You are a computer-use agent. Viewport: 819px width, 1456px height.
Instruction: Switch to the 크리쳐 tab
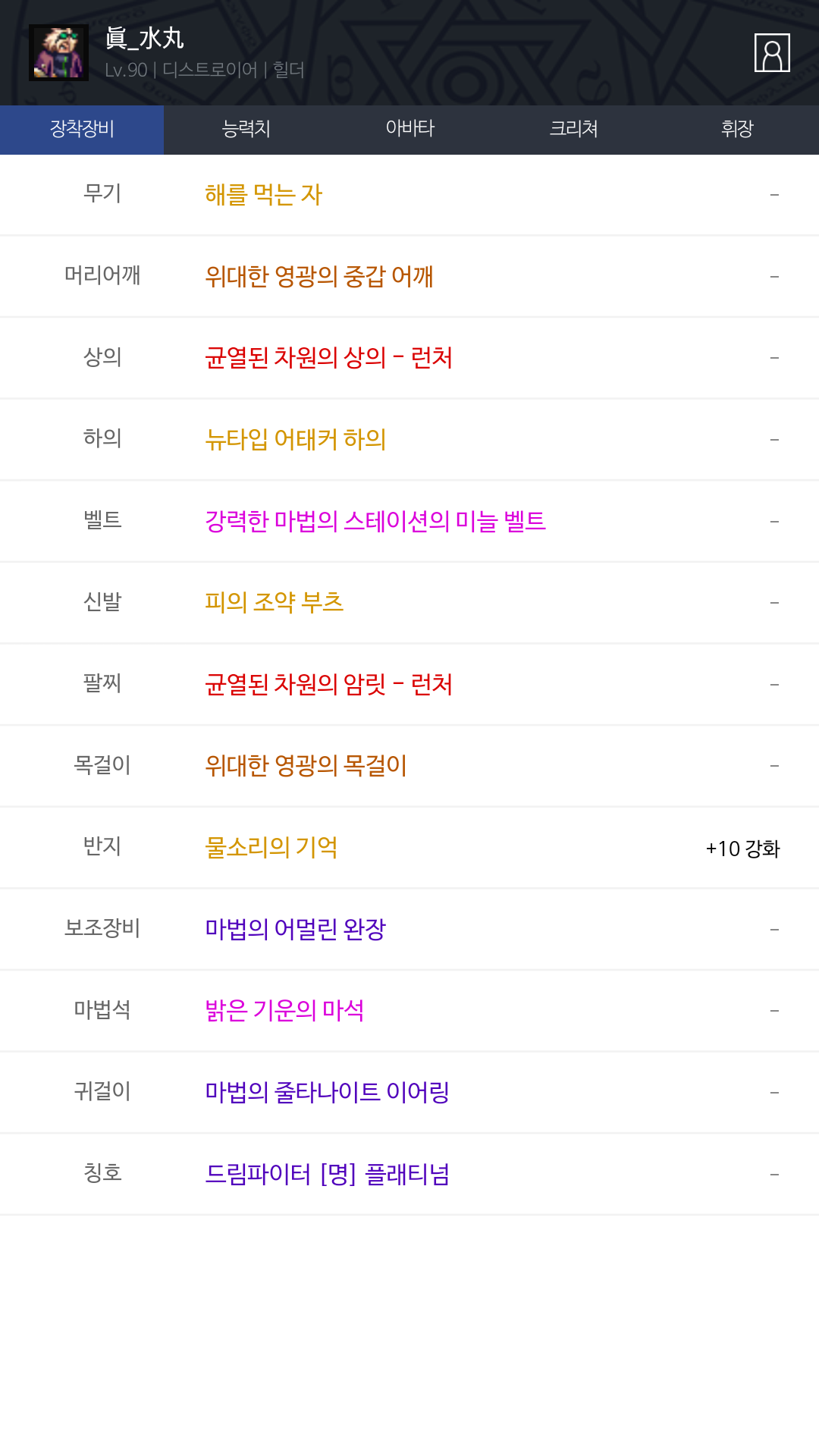coord(573,129)
